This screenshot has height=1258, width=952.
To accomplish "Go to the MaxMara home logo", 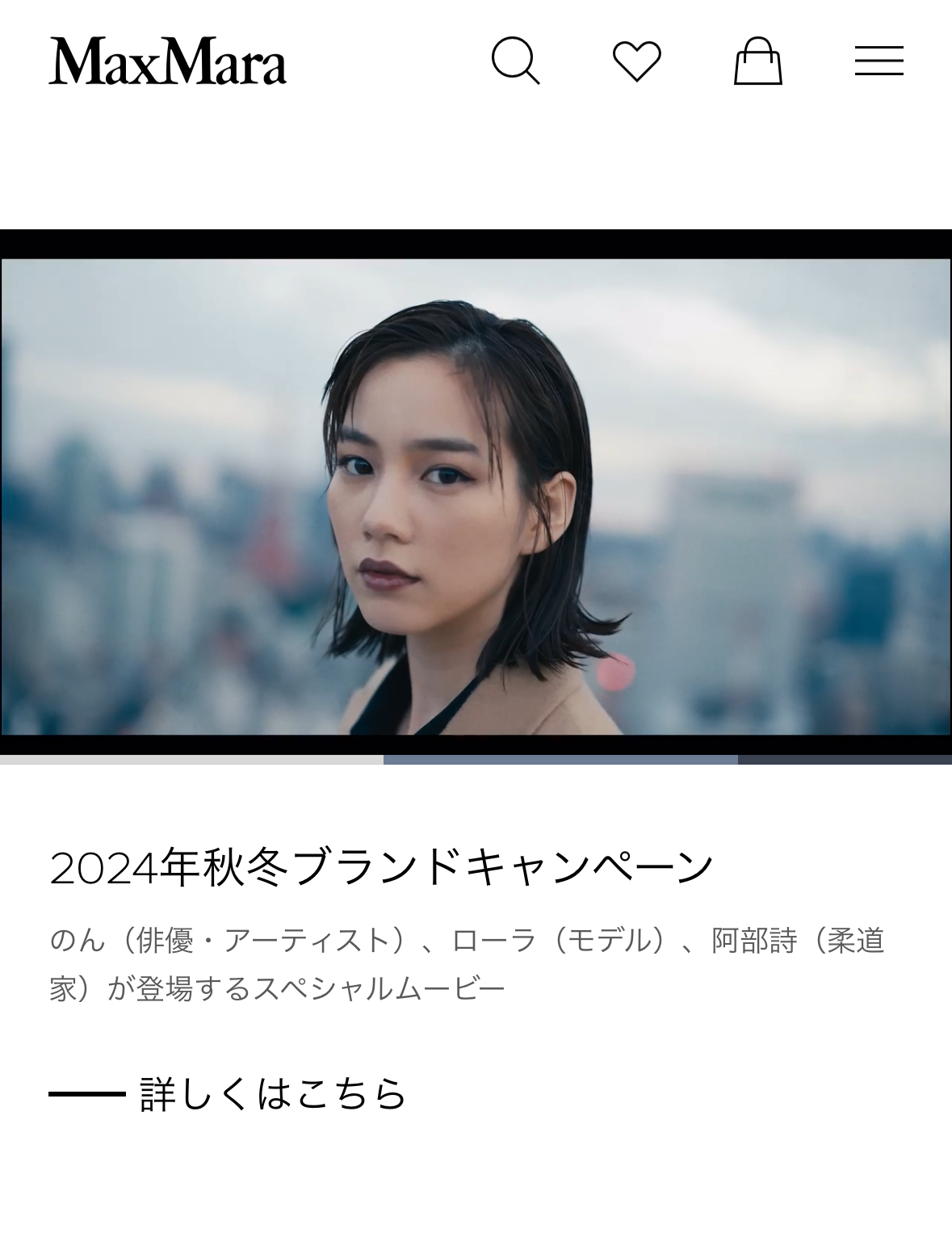I will [x=167, y=61].
